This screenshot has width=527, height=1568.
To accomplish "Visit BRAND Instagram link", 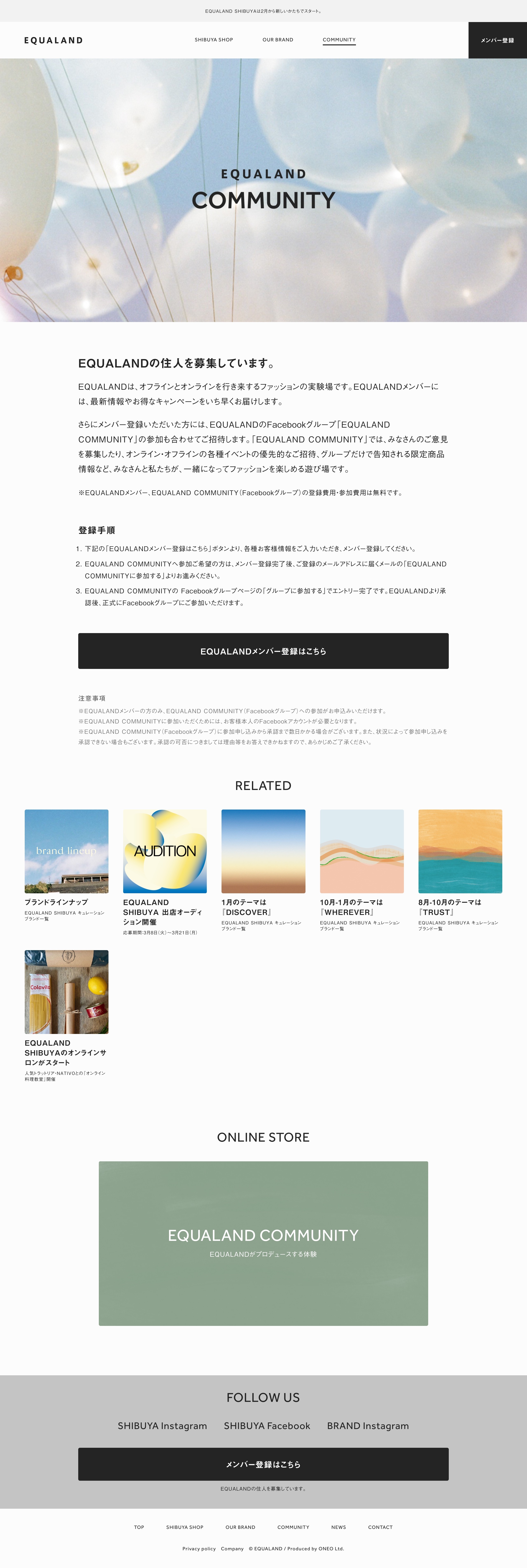I will [x=367, y=1426].
